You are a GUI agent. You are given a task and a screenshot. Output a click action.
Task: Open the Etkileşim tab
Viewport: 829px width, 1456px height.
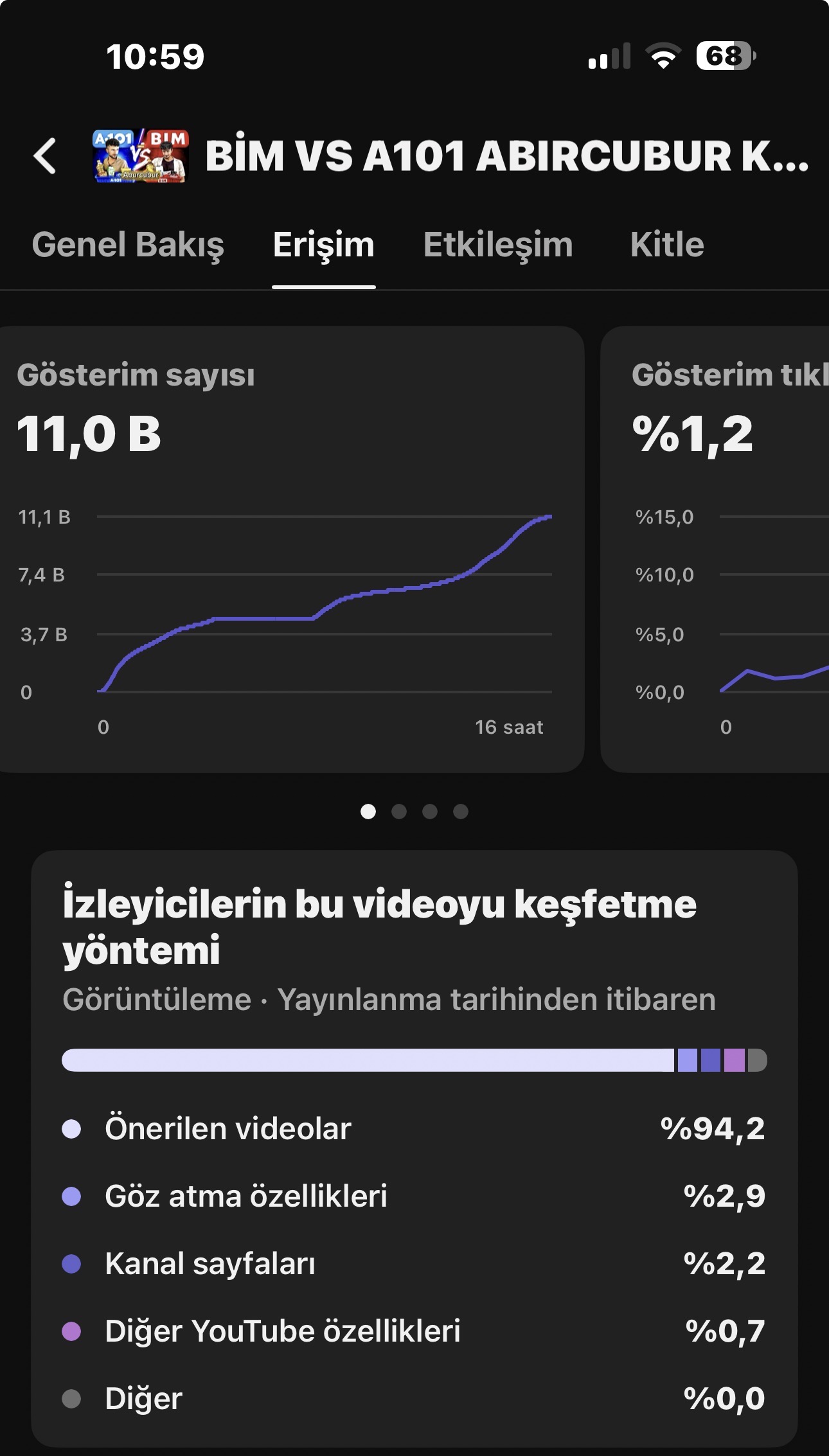pyautogui.click(x=498, y=245)
